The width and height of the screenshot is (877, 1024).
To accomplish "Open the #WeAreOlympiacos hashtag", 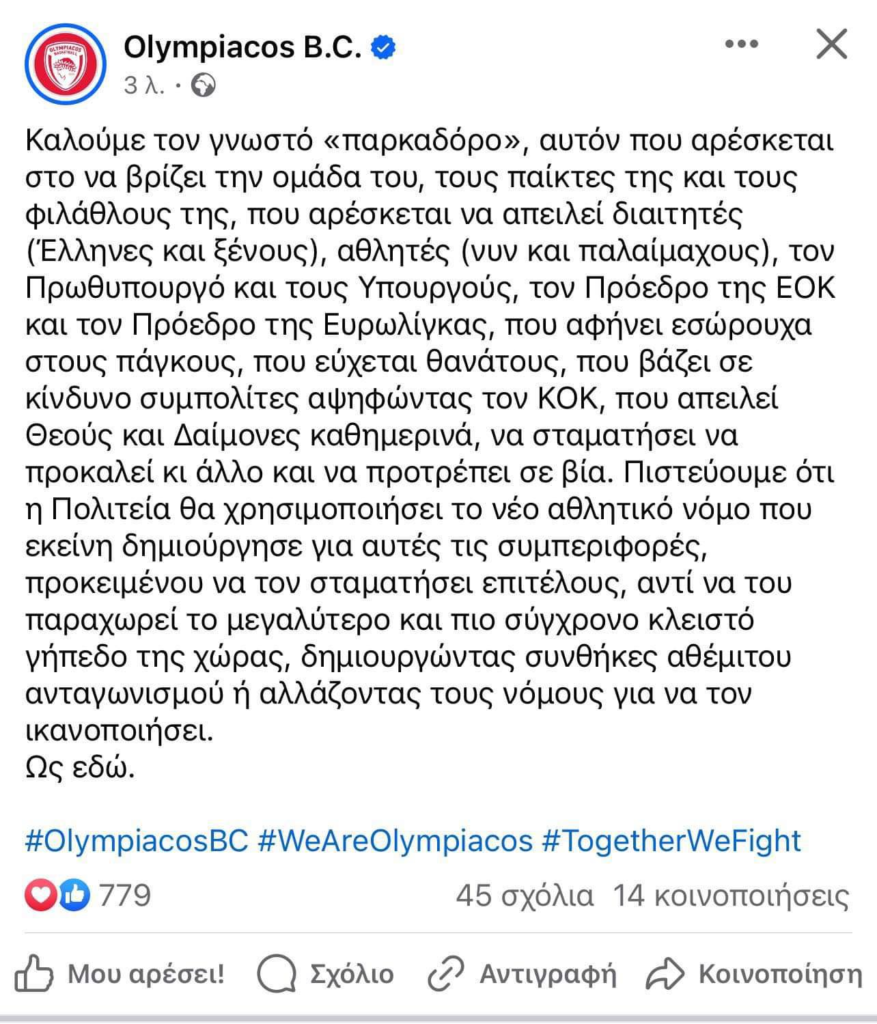I will tap(395, 840).
